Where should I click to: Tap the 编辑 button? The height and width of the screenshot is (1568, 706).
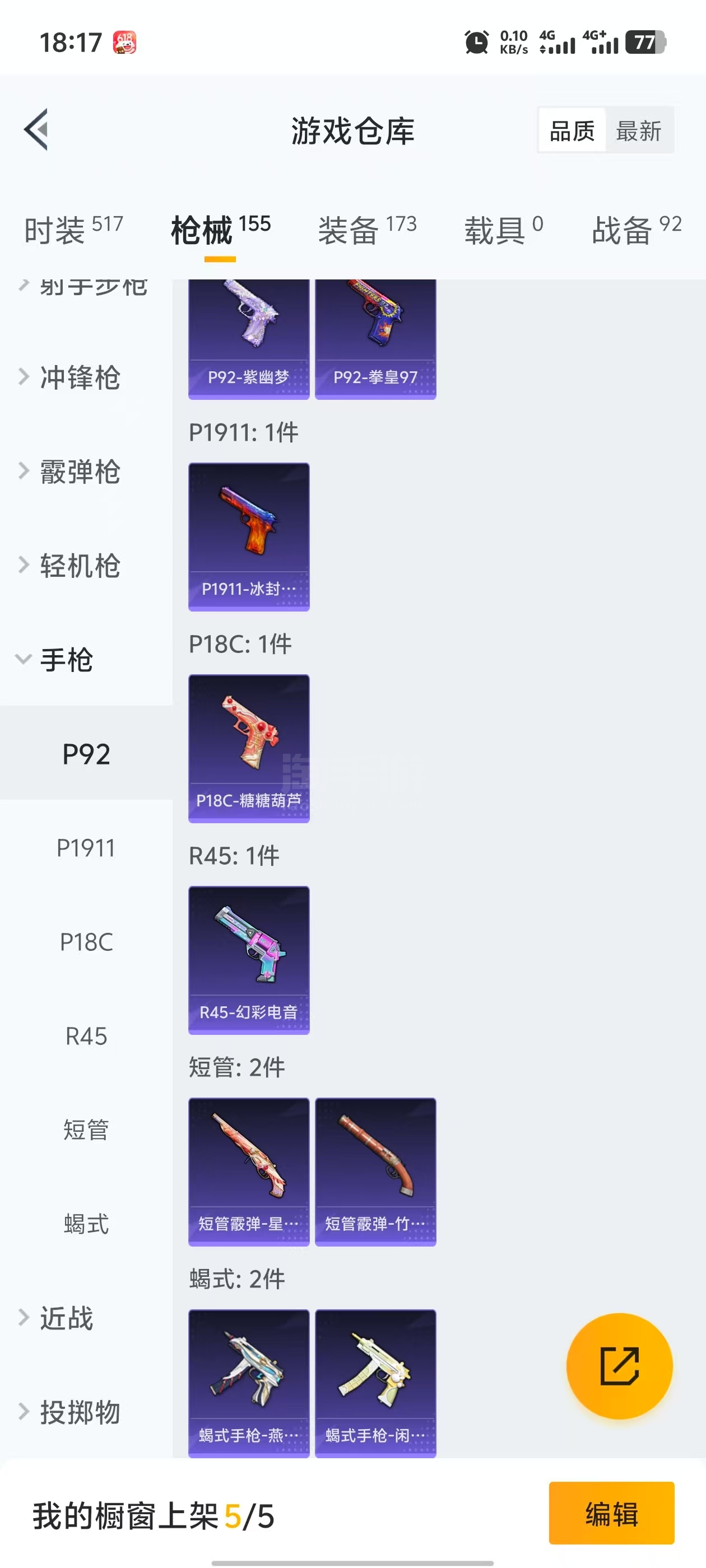tap(611, 1514)
